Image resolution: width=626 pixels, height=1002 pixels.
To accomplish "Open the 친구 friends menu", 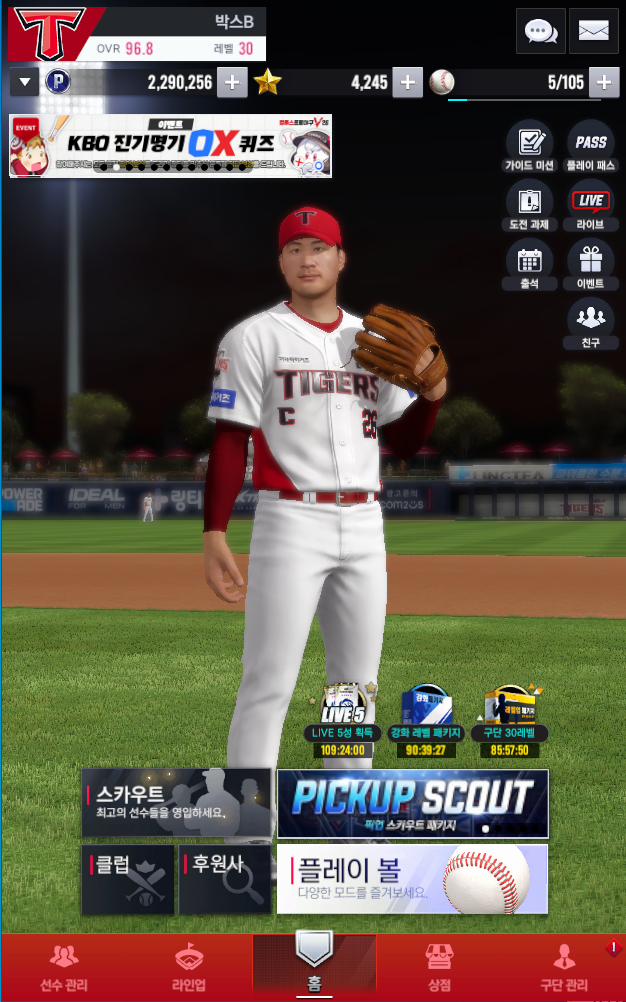I will pos(591,324).
